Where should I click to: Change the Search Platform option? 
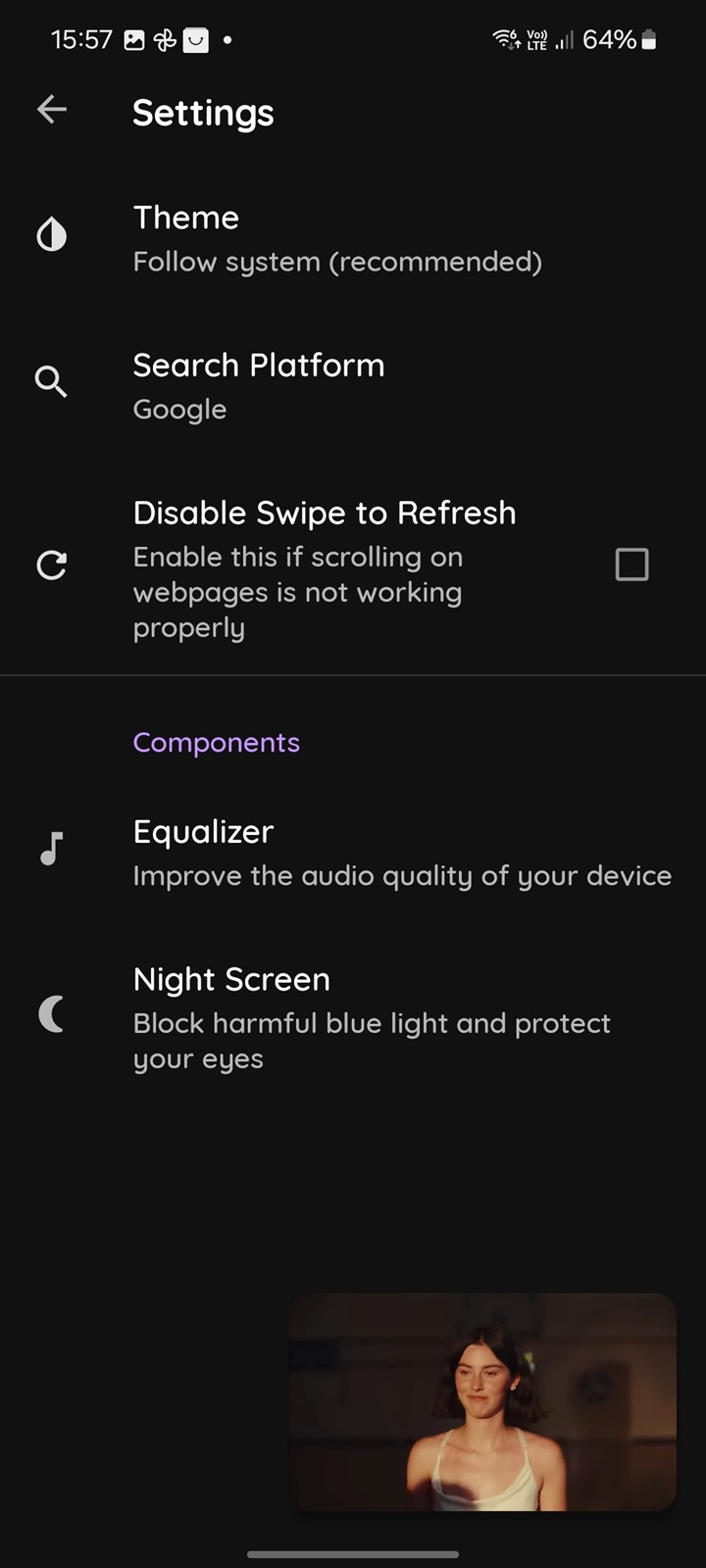pos(353,386)
